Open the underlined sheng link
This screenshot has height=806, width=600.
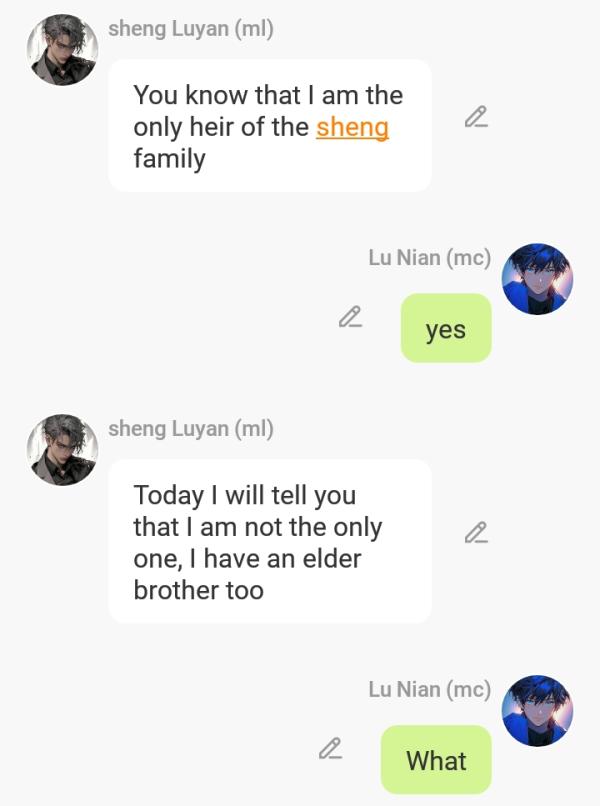pos(352,128)
